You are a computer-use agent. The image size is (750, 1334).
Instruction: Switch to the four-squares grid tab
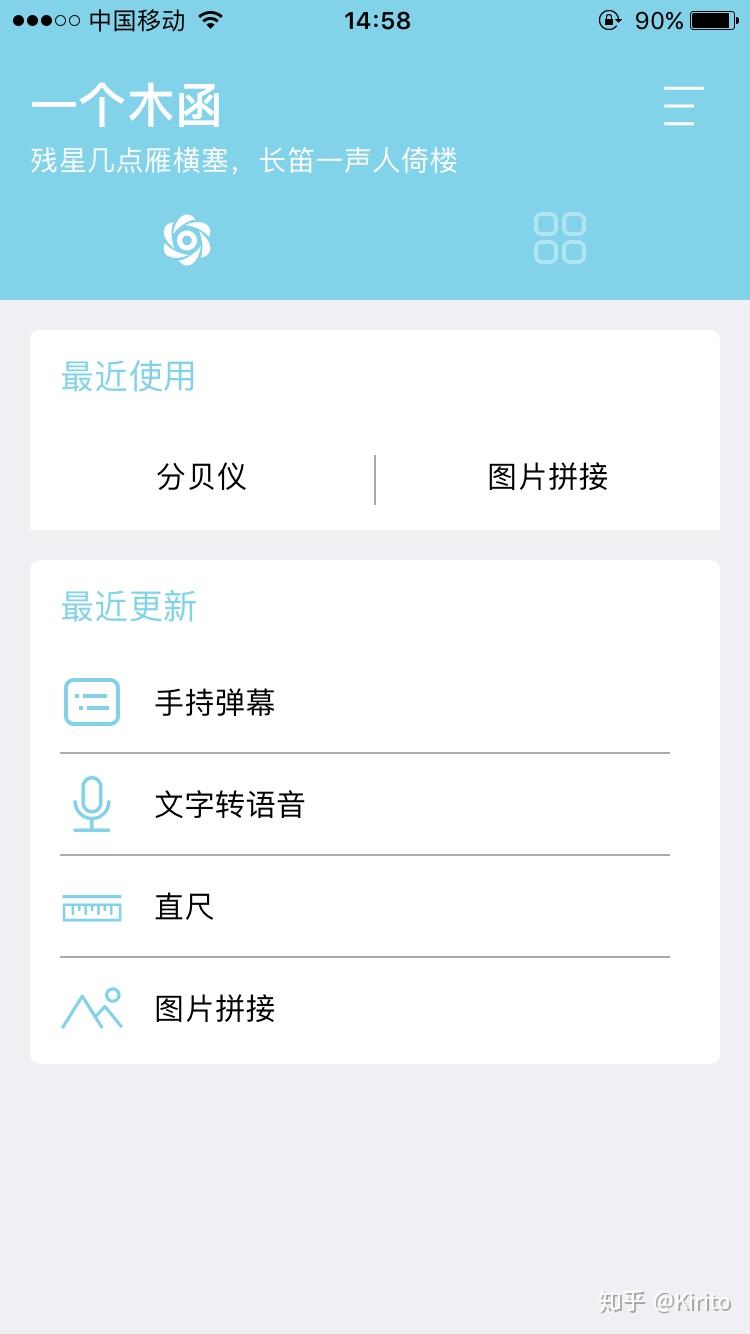[x=560, y=238]
